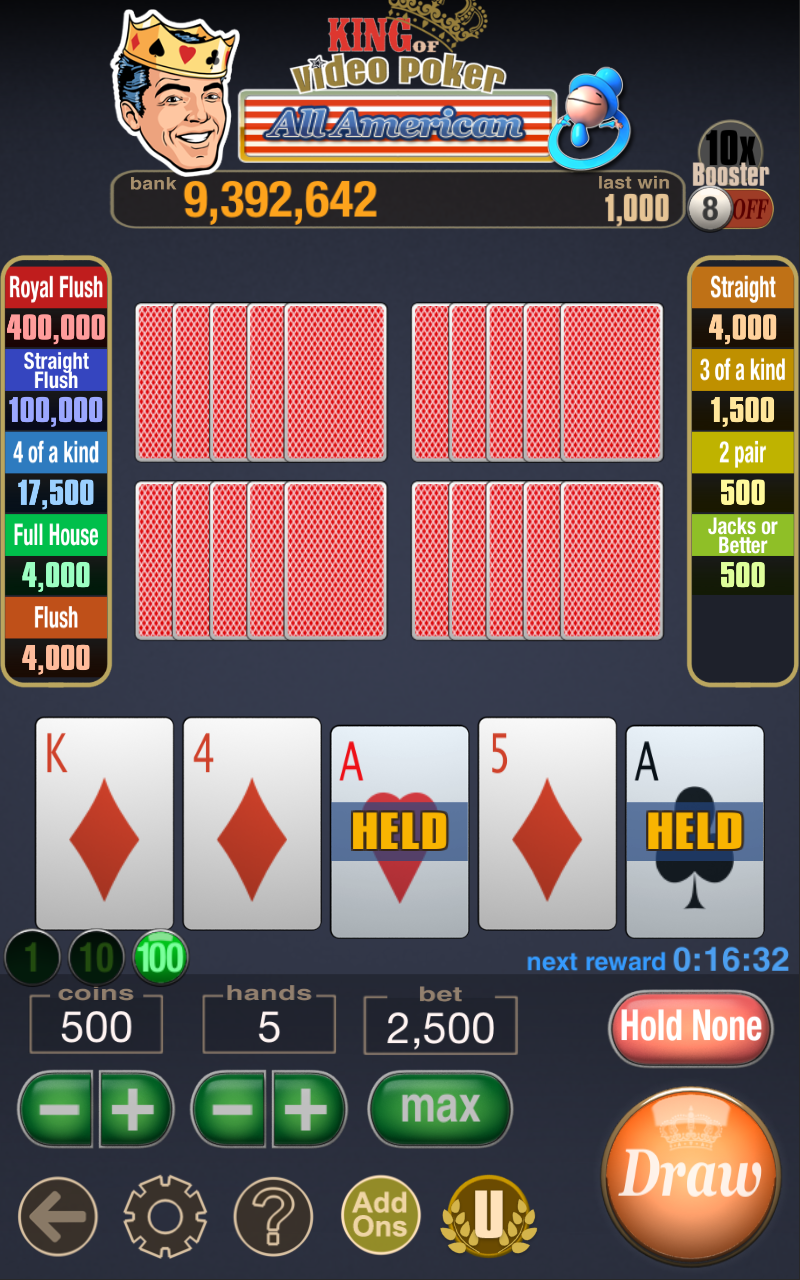This screenshot has width=800, height=1280.
Task: Open the help question mark
Action: tap(273, 1216)
